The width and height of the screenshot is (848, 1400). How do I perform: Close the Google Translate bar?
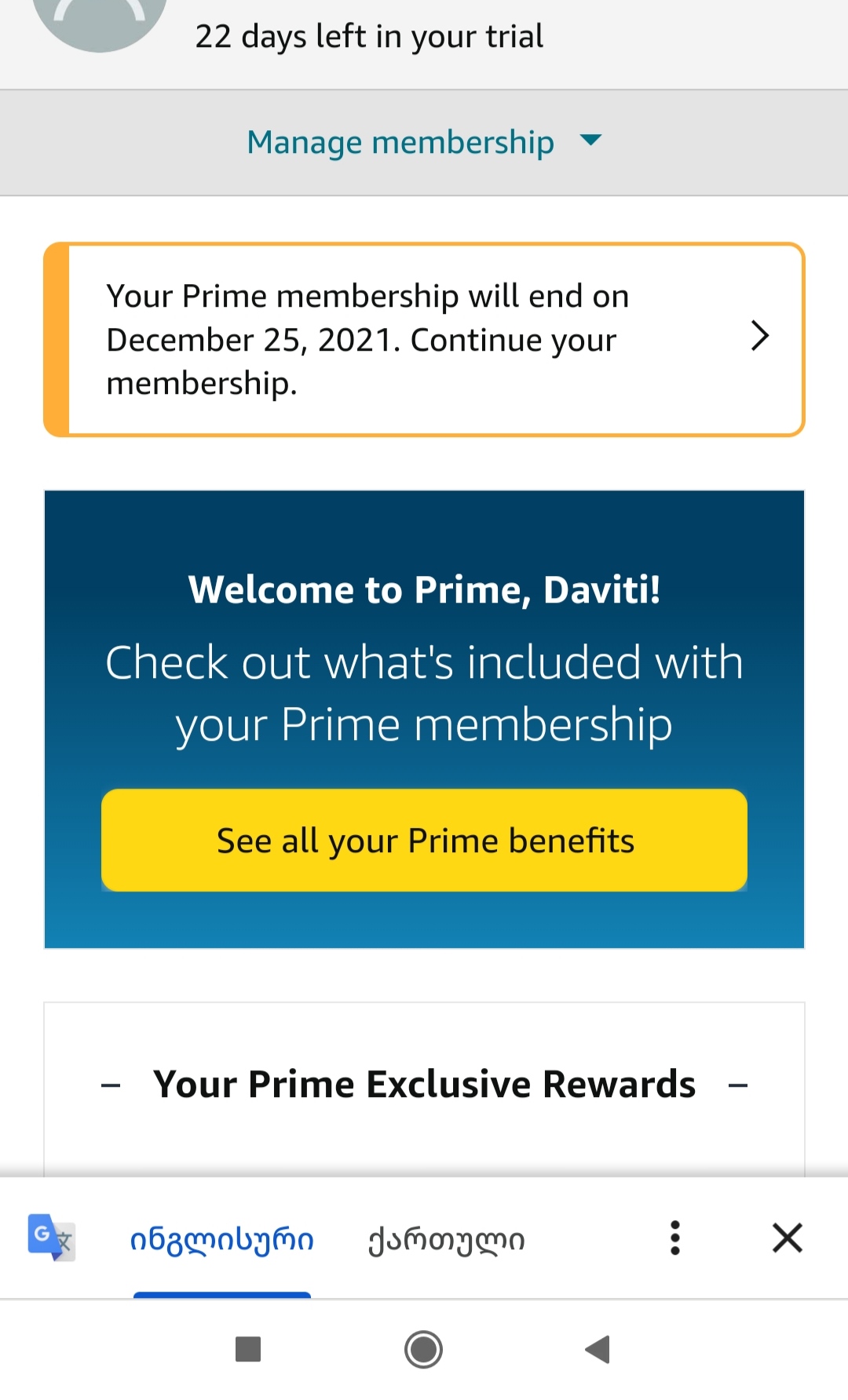pos(787,1238)
